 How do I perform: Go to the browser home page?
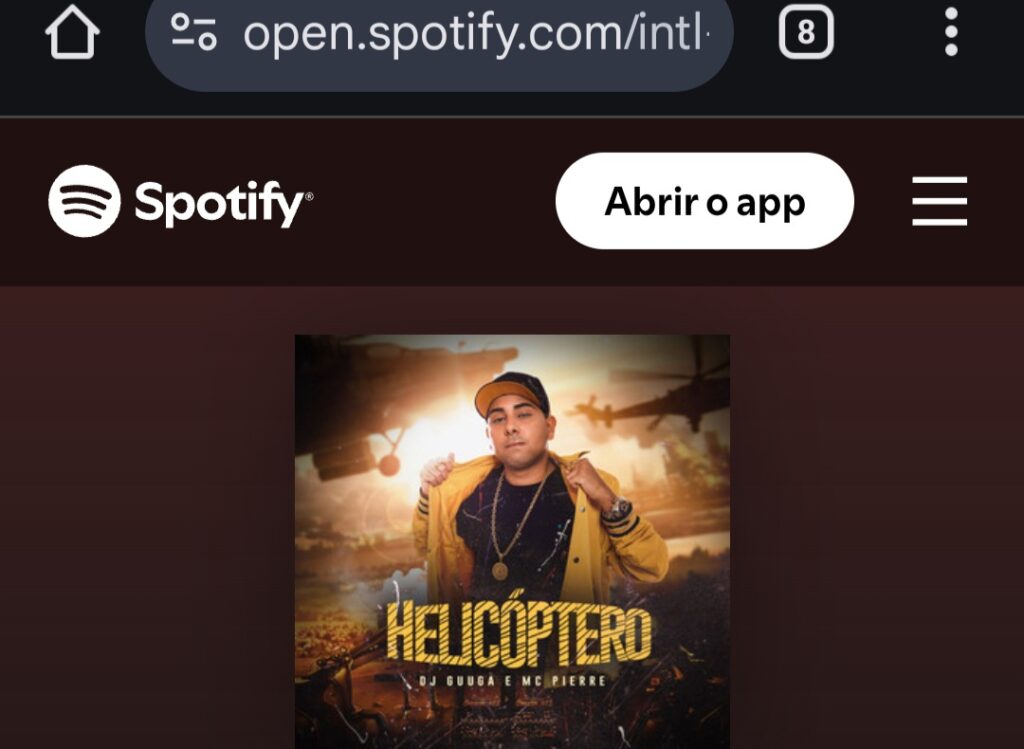72,34
